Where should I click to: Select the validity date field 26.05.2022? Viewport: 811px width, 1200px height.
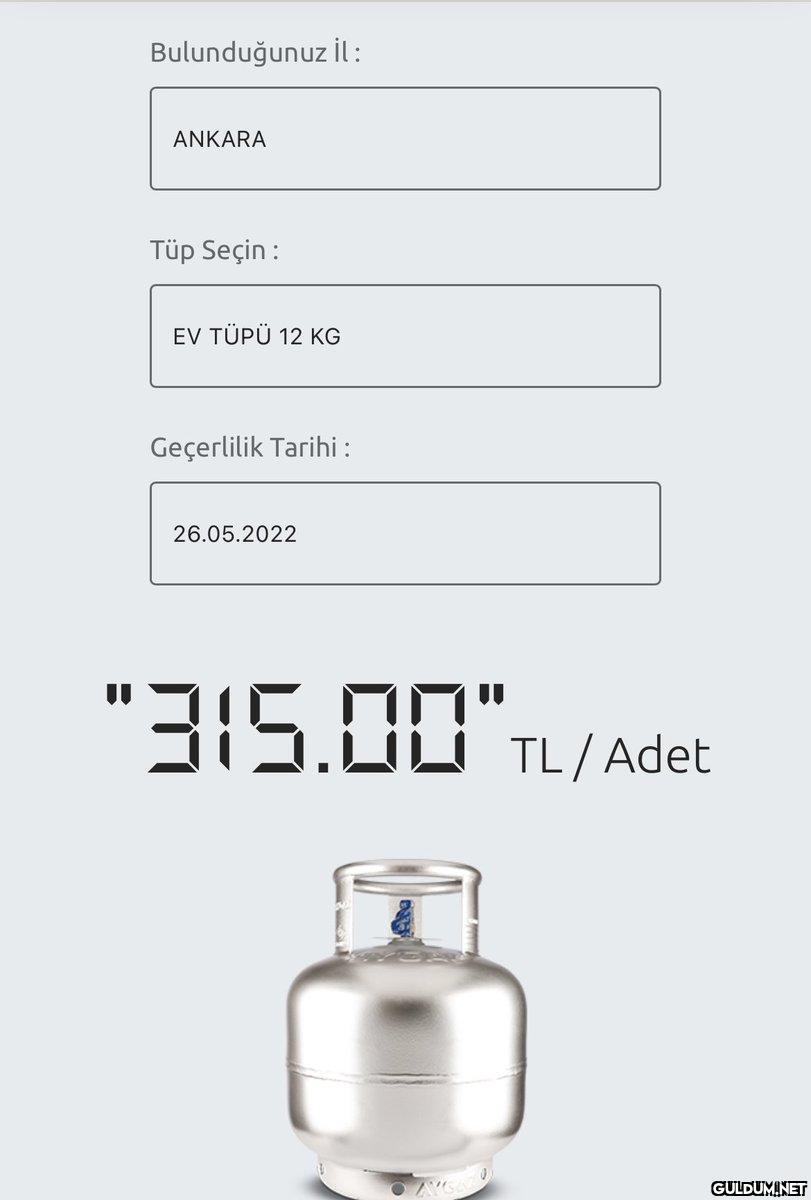click(x=405, y=533)
